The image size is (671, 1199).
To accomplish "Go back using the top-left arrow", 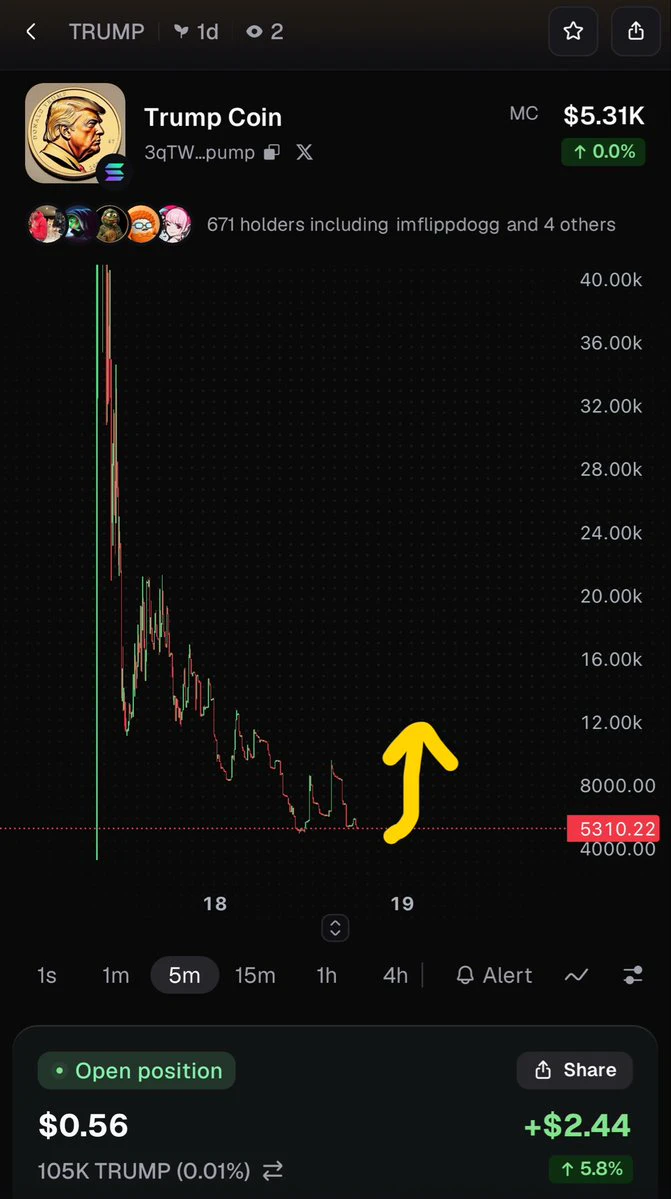I will pyautogui.click(x=31, y=31).
